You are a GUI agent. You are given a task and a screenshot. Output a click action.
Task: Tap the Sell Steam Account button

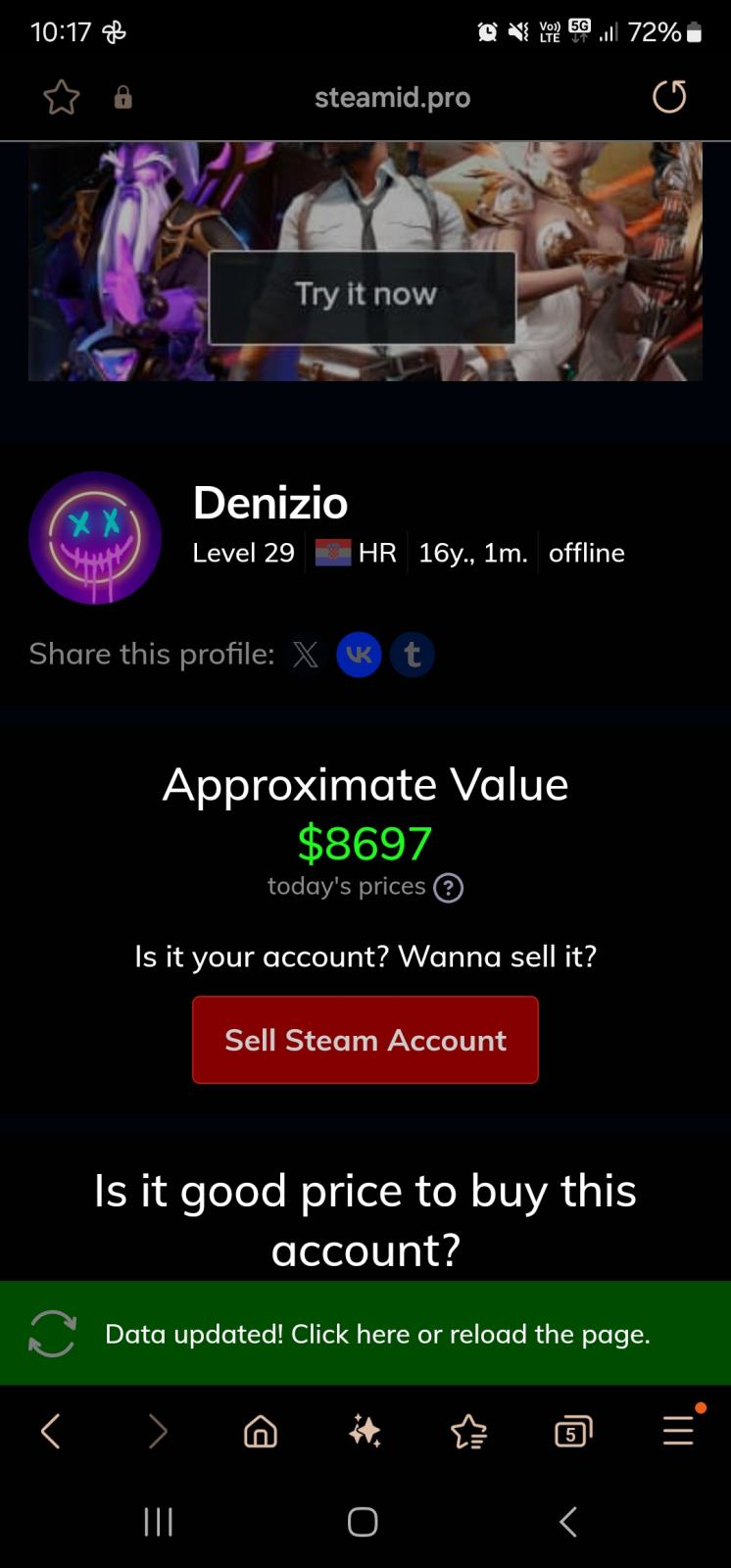[365, 1040]
